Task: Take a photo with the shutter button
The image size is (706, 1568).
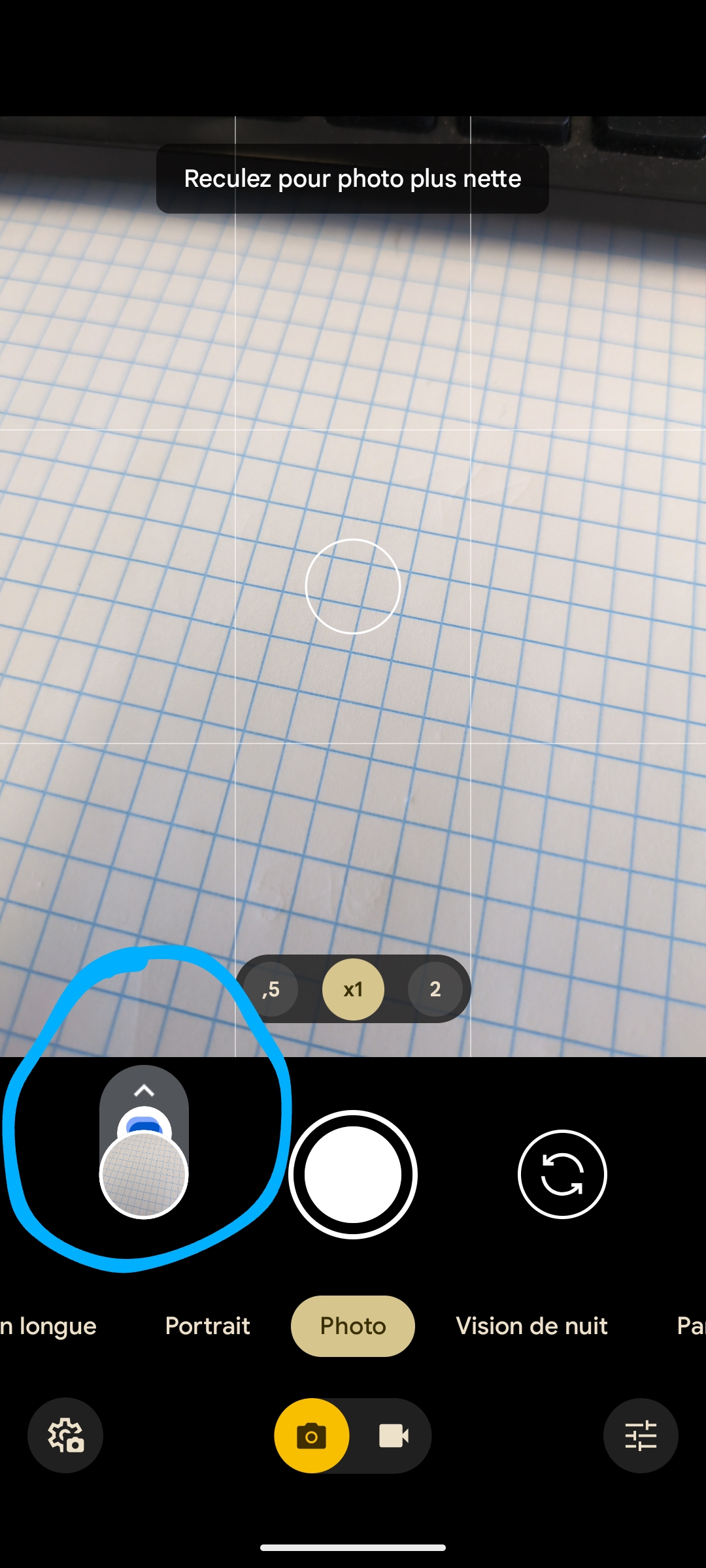Action: click(353, 1174)
